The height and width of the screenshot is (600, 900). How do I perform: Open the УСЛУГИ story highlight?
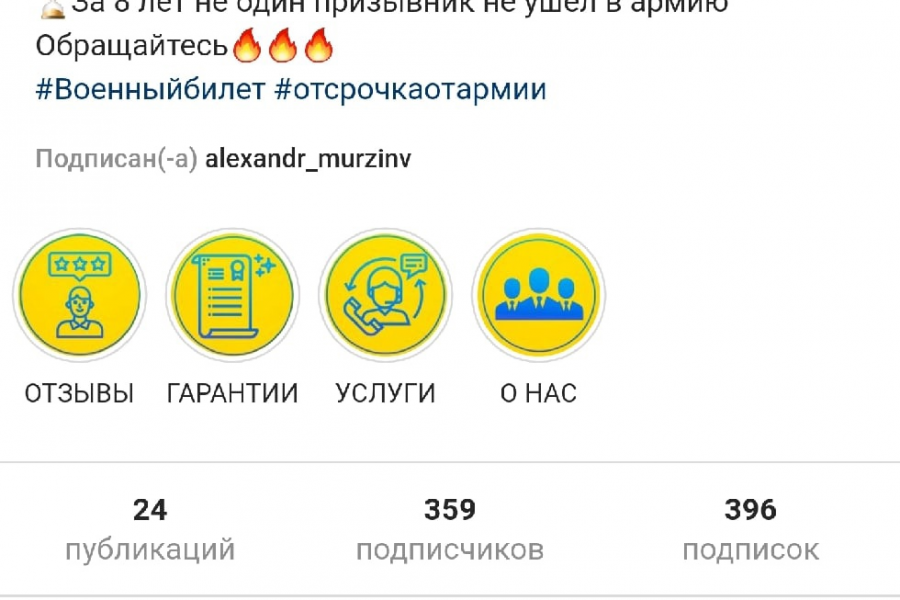pyautogui.click(x=385, y=296)
